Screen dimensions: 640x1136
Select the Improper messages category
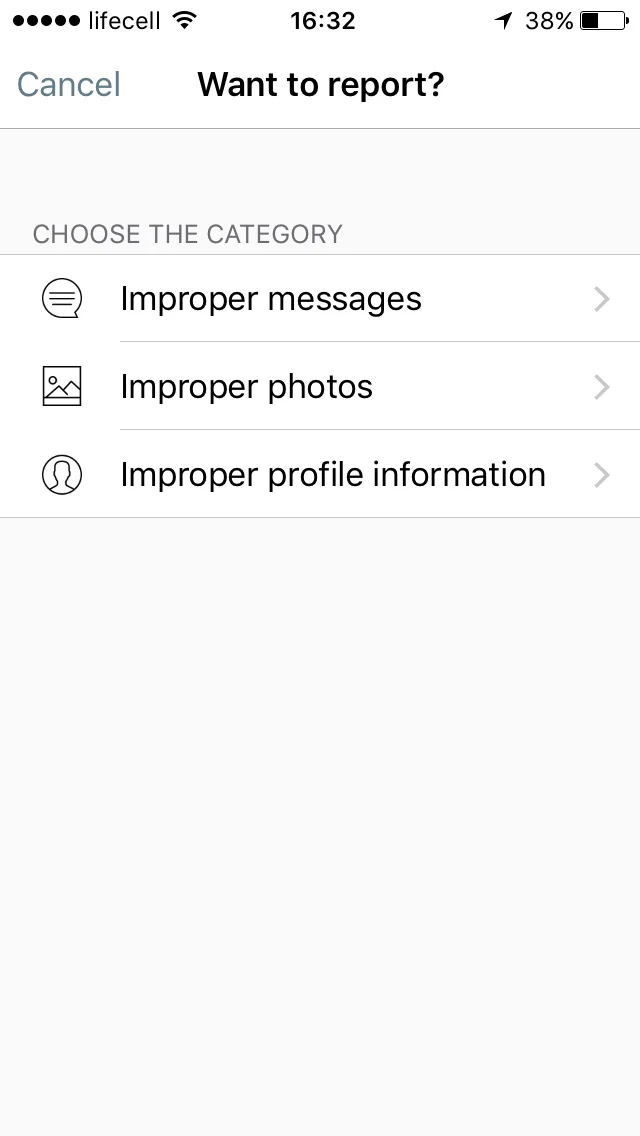pos(320,298)
